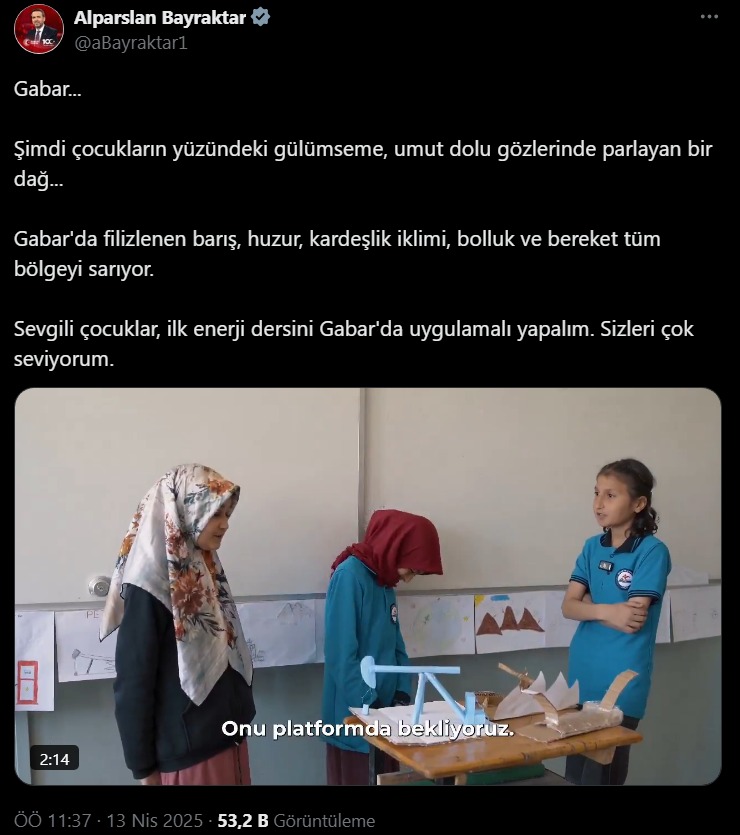Screen dimensions: 740x835
Task: Play the 2:14 classroom video
Action: 367,586
